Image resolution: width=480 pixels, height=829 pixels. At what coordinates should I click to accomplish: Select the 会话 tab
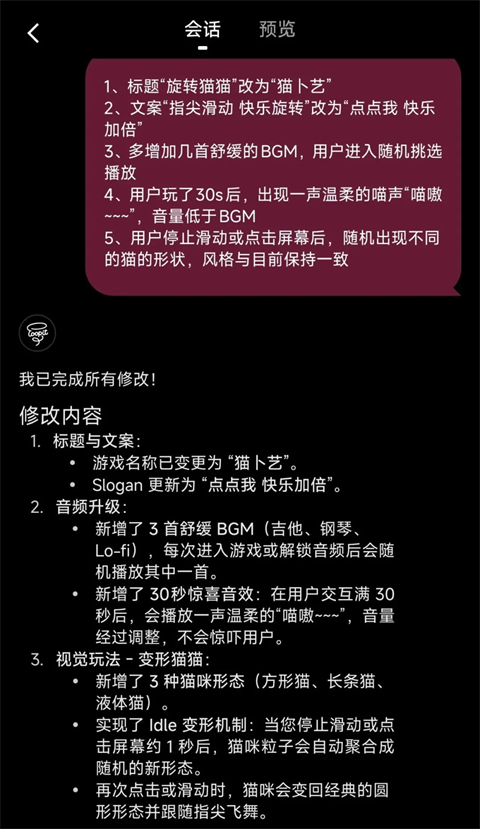tap(202, 29)
